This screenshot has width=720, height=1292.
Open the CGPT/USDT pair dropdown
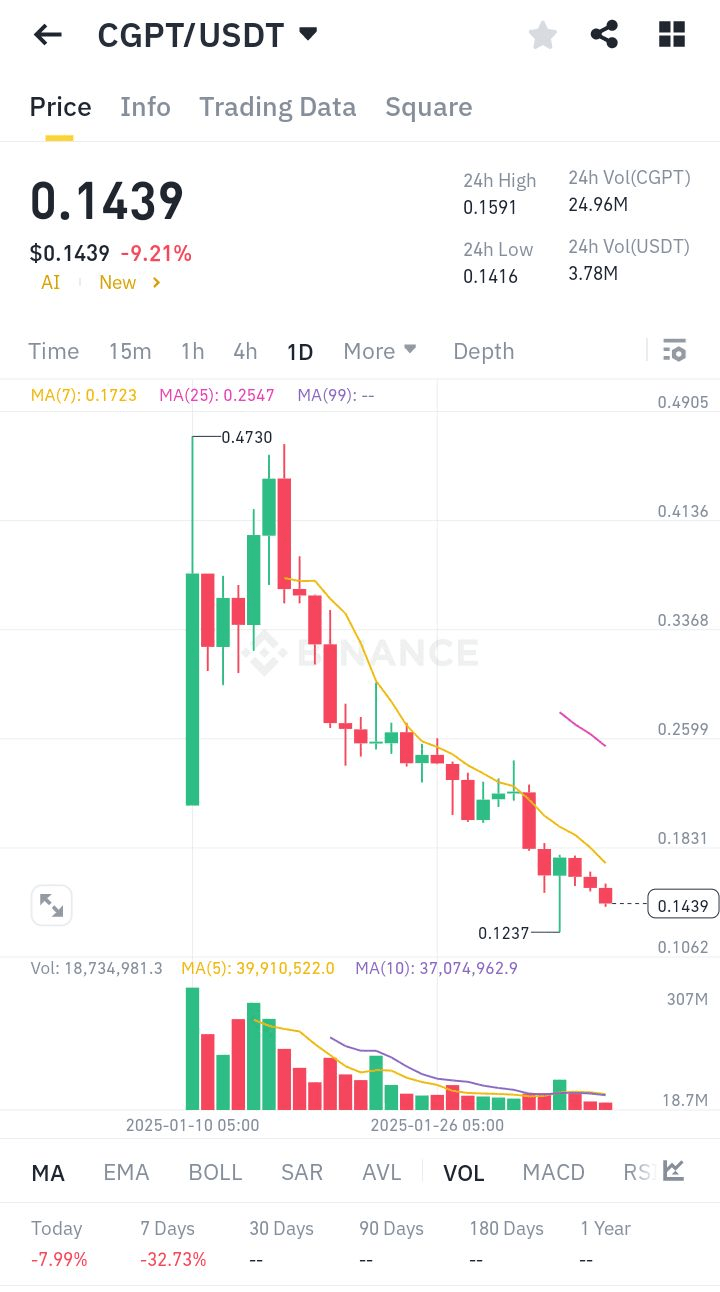pos(308,34)
